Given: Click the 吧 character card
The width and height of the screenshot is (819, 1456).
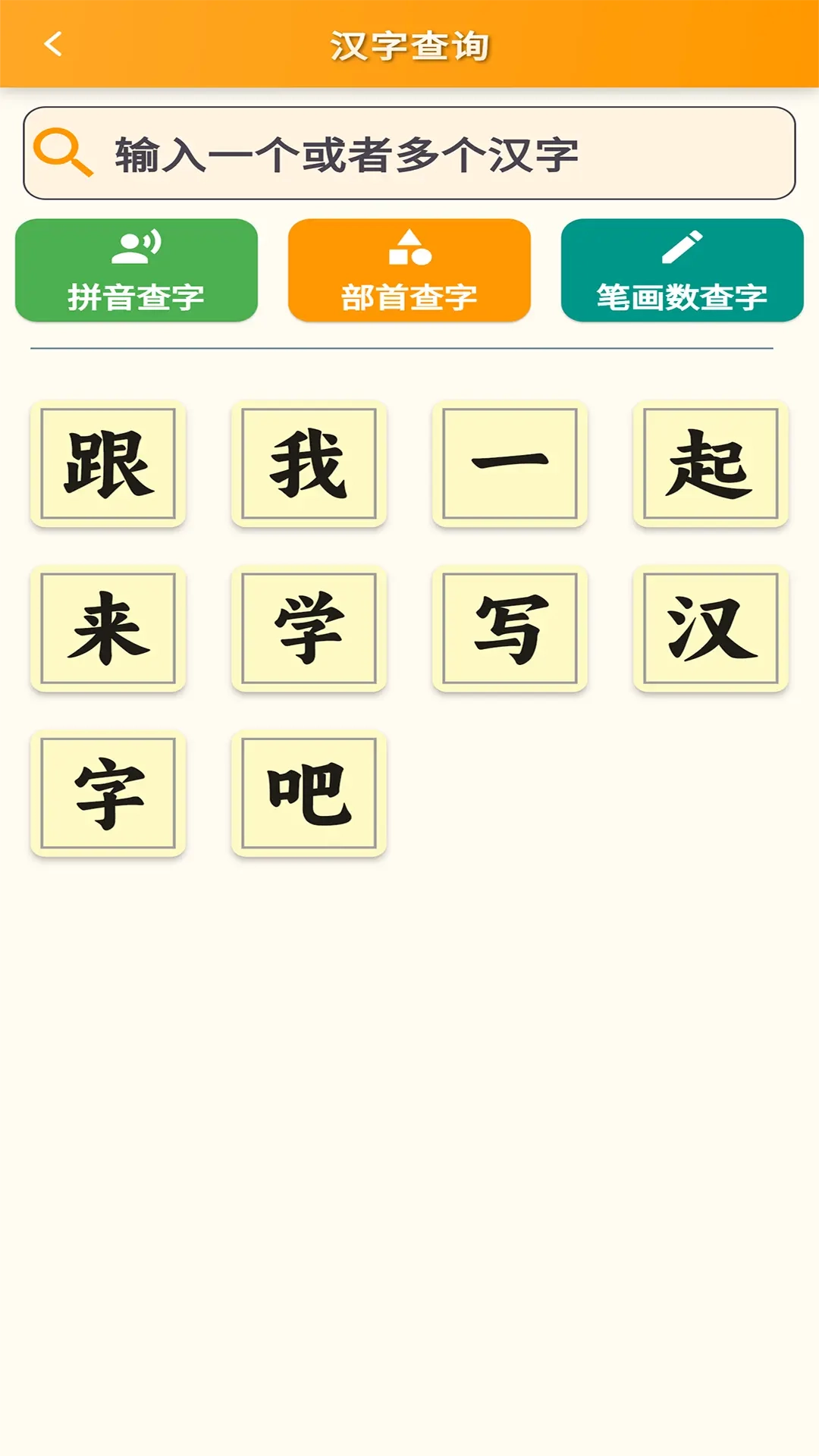Looking at the screenshot, I should click(x=308, y=794).
